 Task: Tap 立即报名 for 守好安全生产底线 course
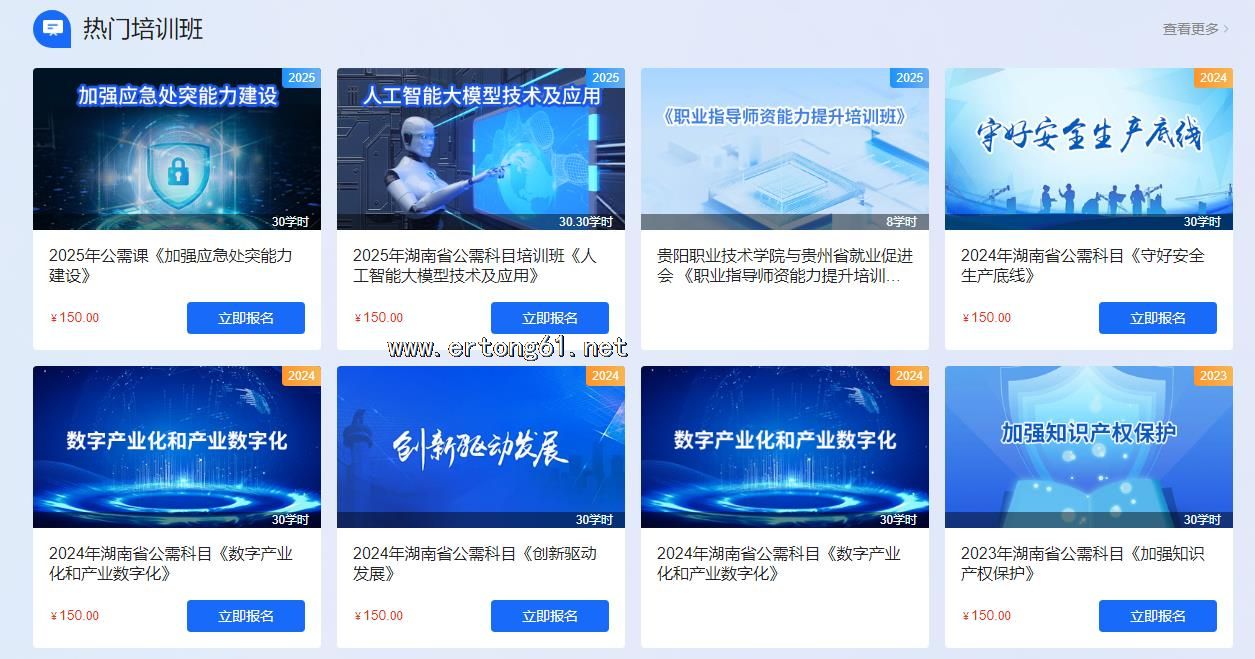point(1157,318)
